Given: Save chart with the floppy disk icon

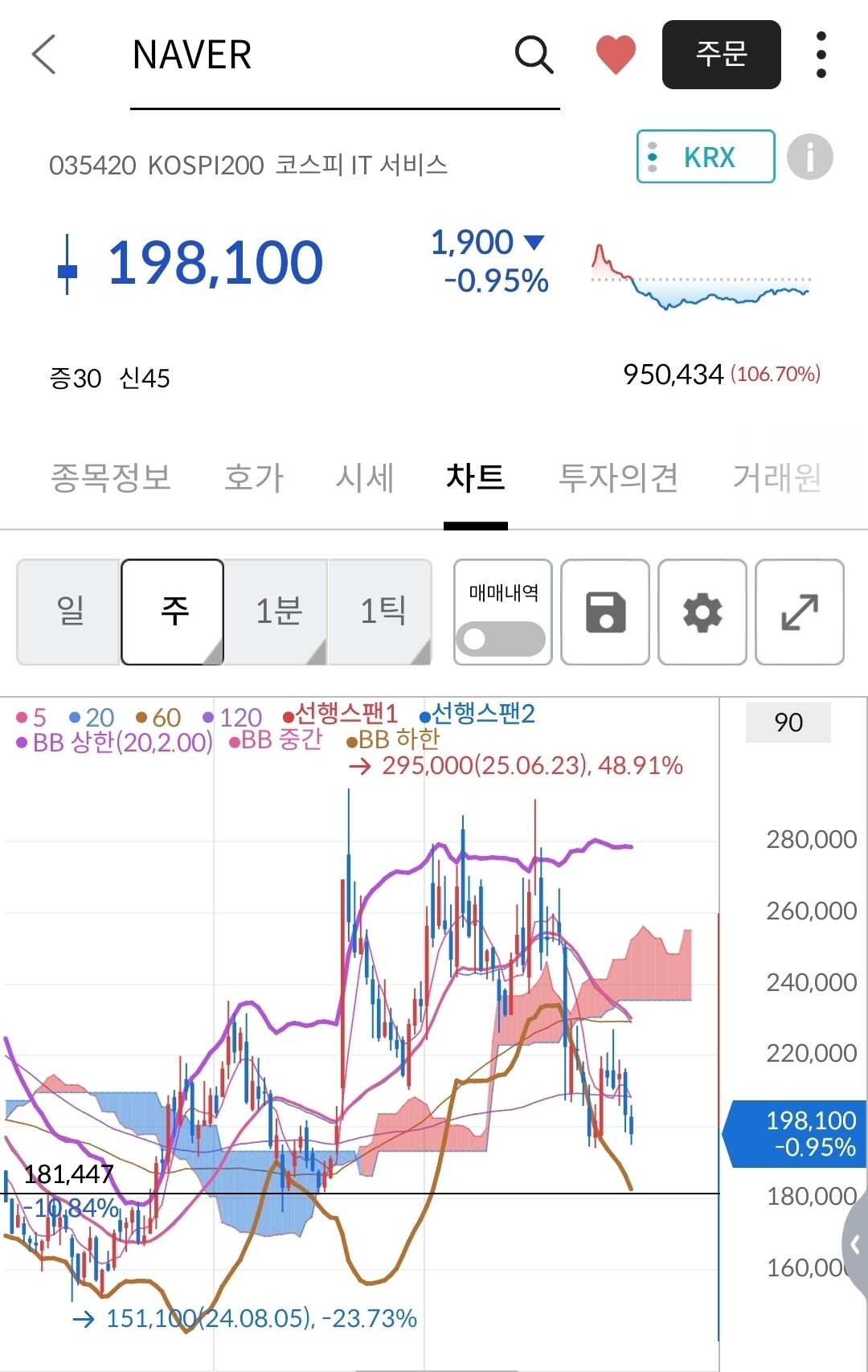Looking at the screenshot, I should [605, 612].
